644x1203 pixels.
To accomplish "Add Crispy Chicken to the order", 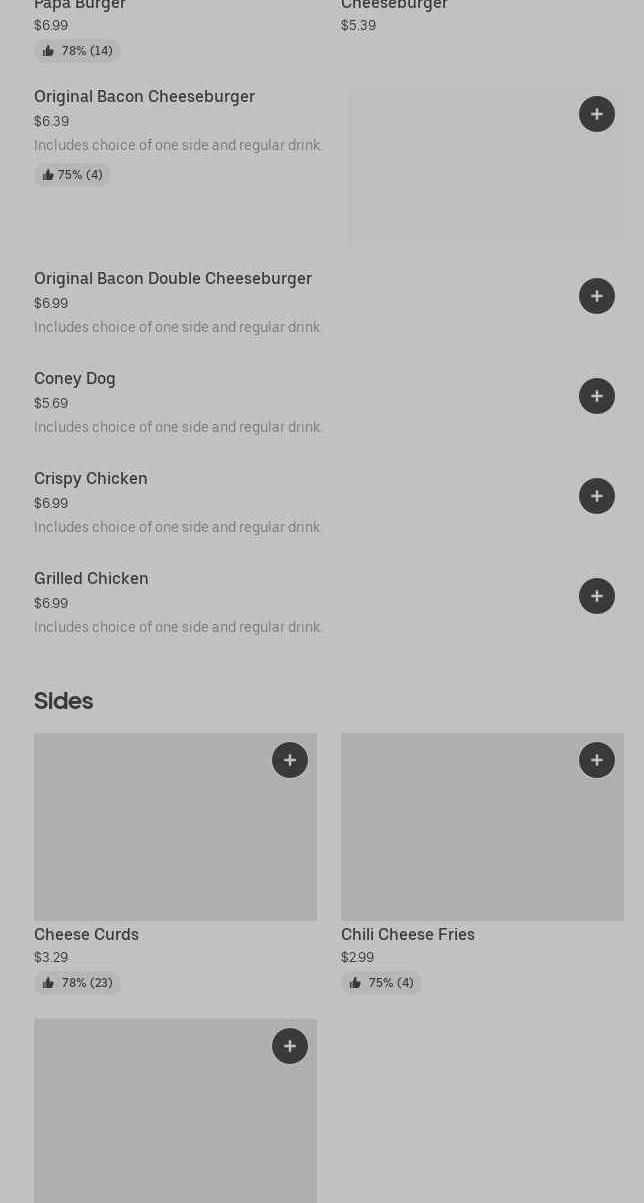I will [x=597, y=496].
